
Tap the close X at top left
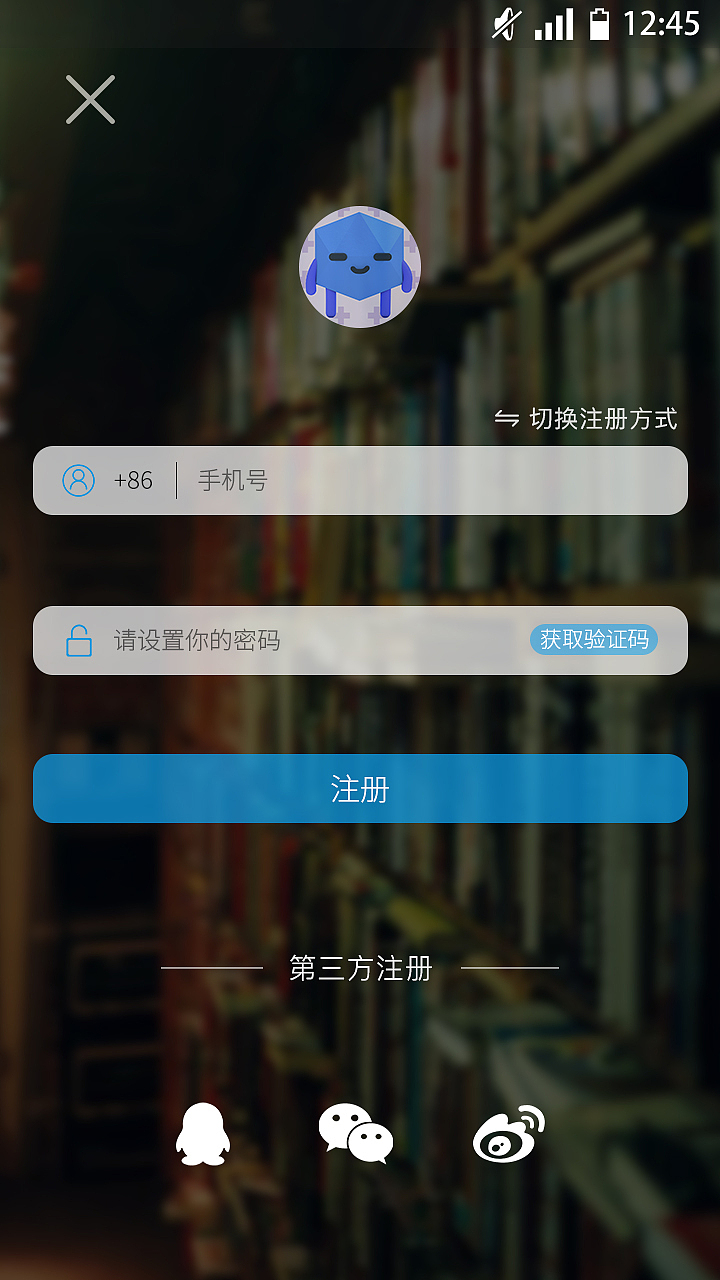89,99
